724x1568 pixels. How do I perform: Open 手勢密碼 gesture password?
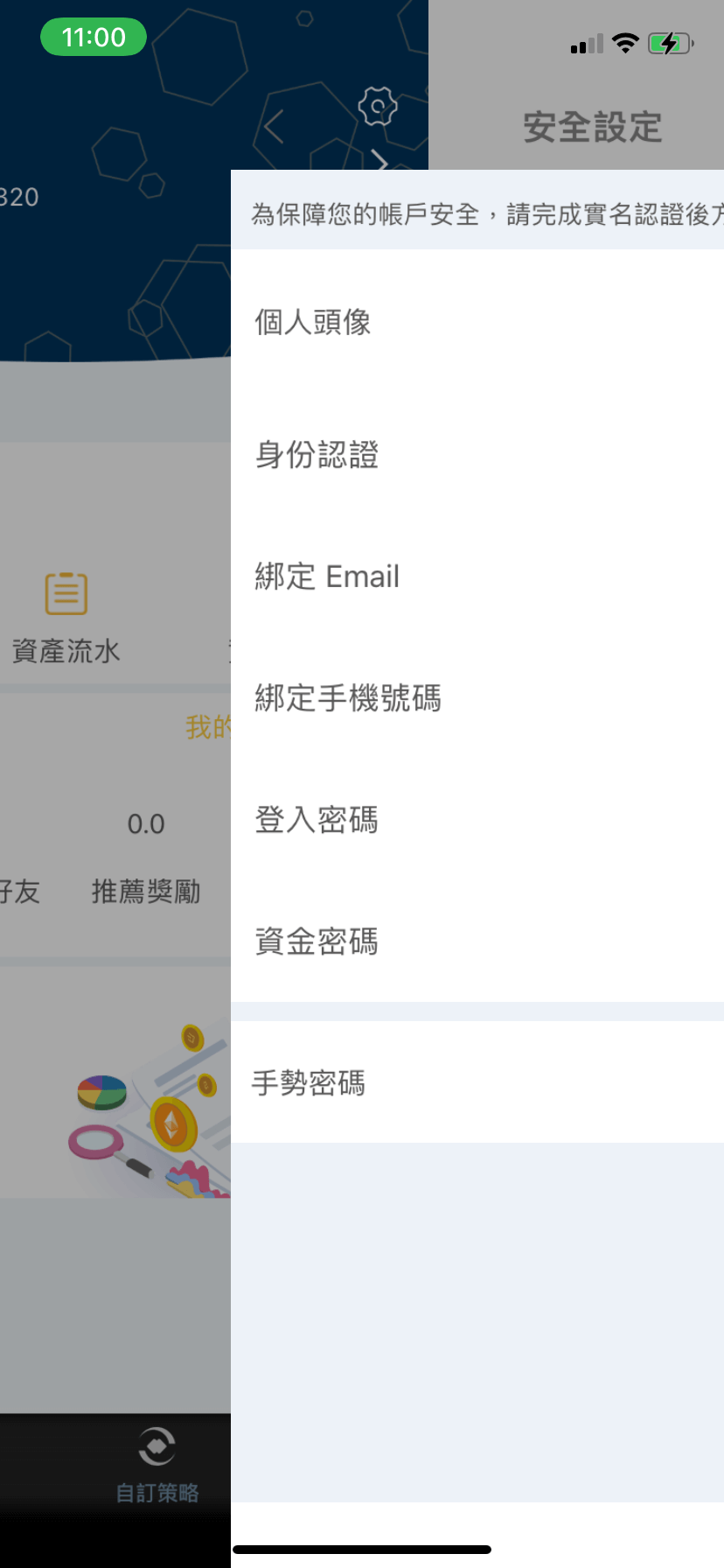pyautogui.click(x=477, y=1083)
